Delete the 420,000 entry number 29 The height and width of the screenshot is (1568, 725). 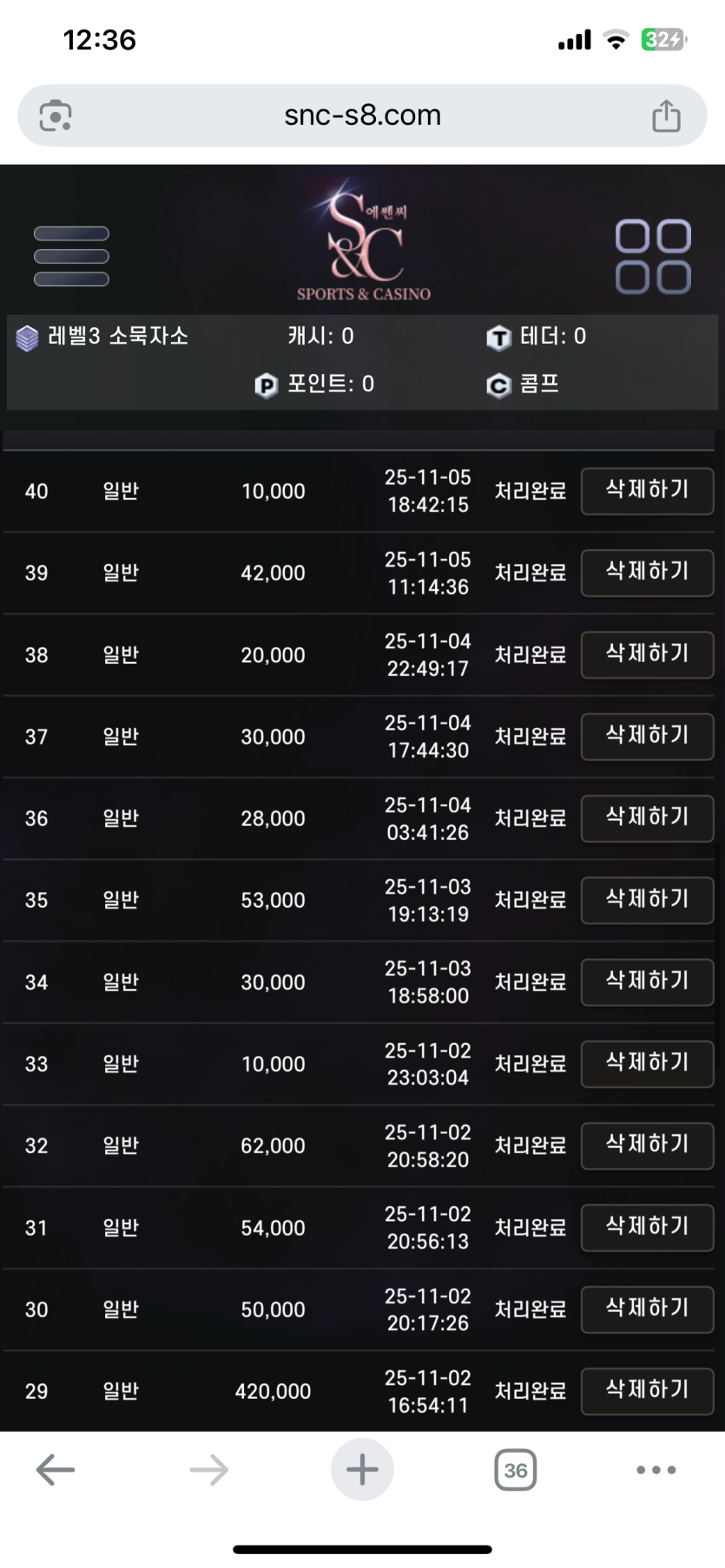point(647,1391)
